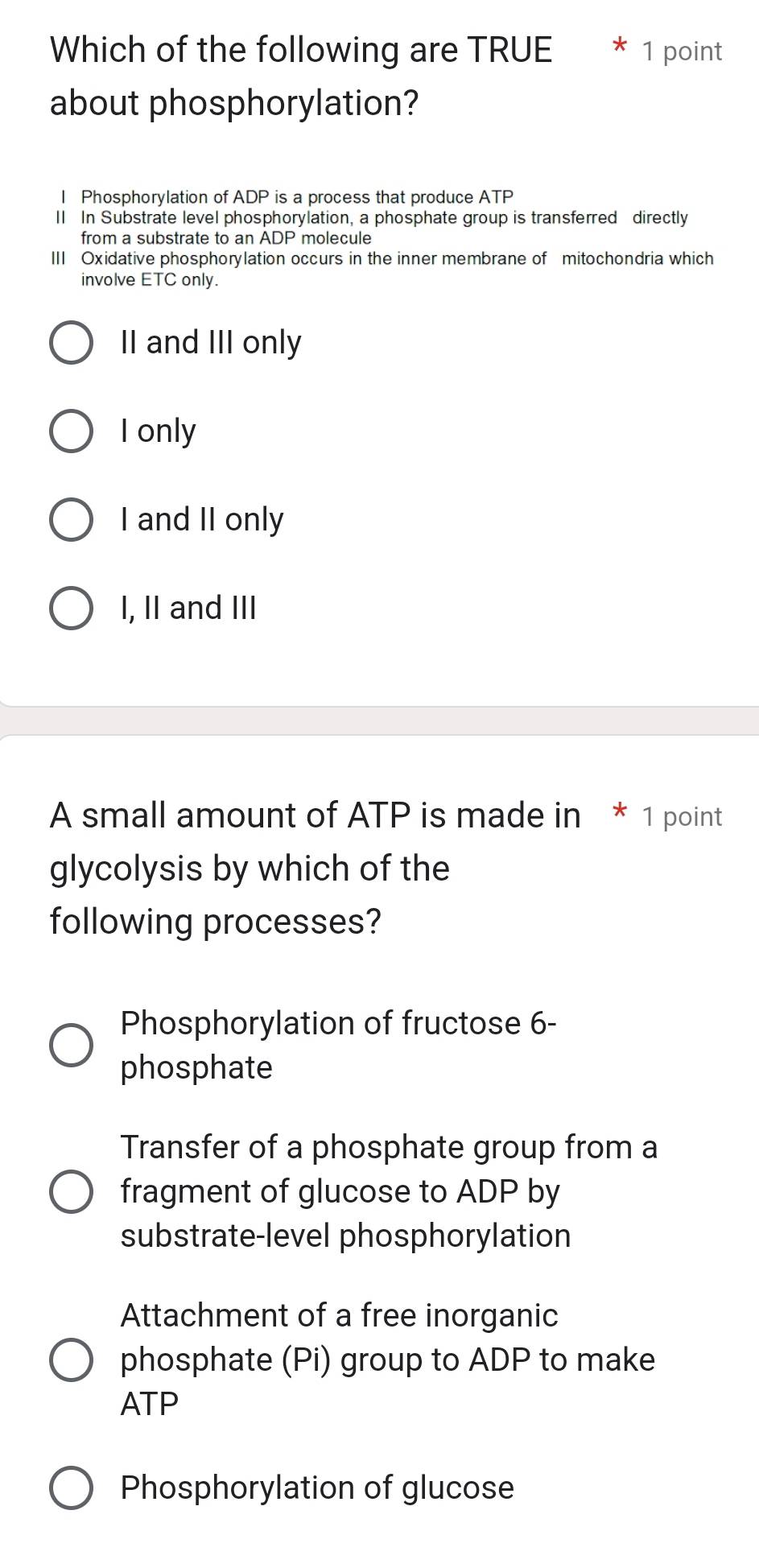Click the answer text "II and III only"
Viewport: 759px width, 1568px height.
210,342
